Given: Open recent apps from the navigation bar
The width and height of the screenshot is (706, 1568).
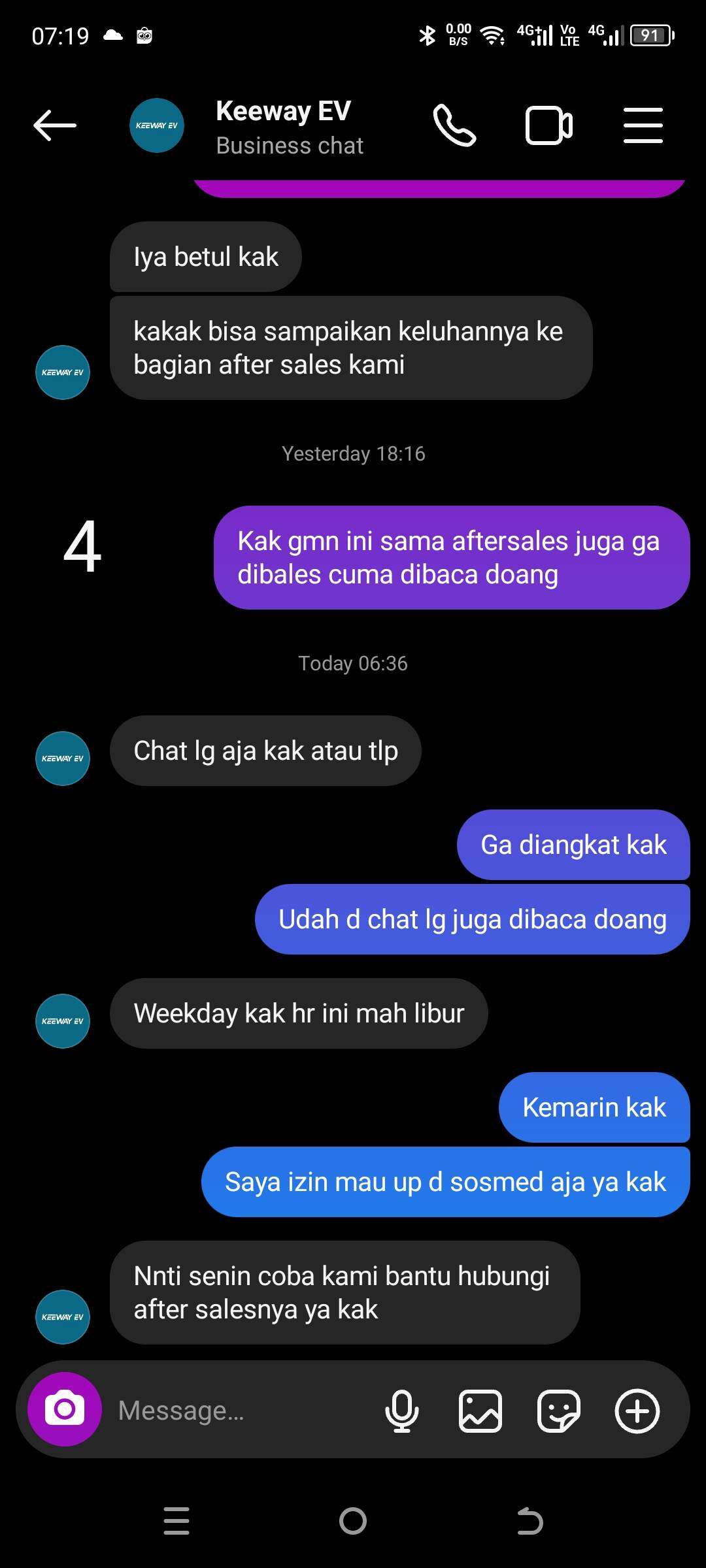Looking at the screenshot, I should click(176, 1521).
